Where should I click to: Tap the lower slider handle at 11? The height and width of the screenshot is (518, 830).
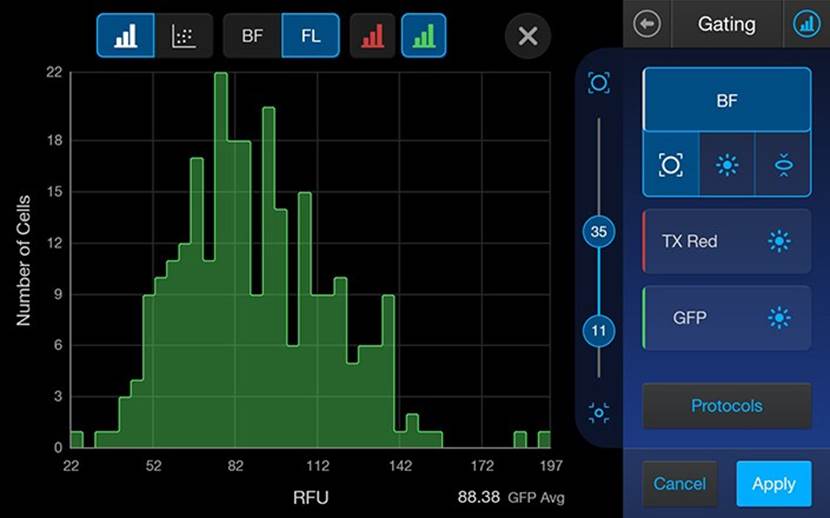[598, 330]
